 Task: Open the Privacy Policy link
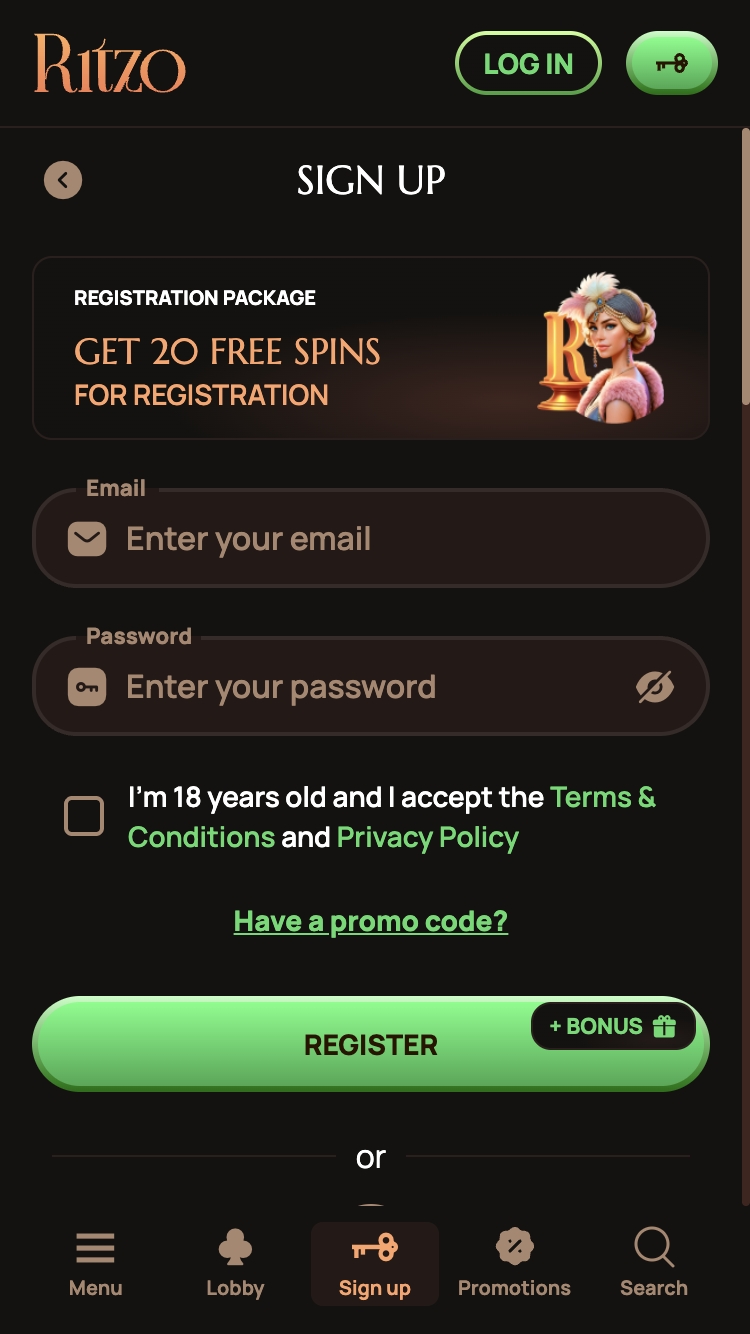pyautogui.click(x=427, y=837)
